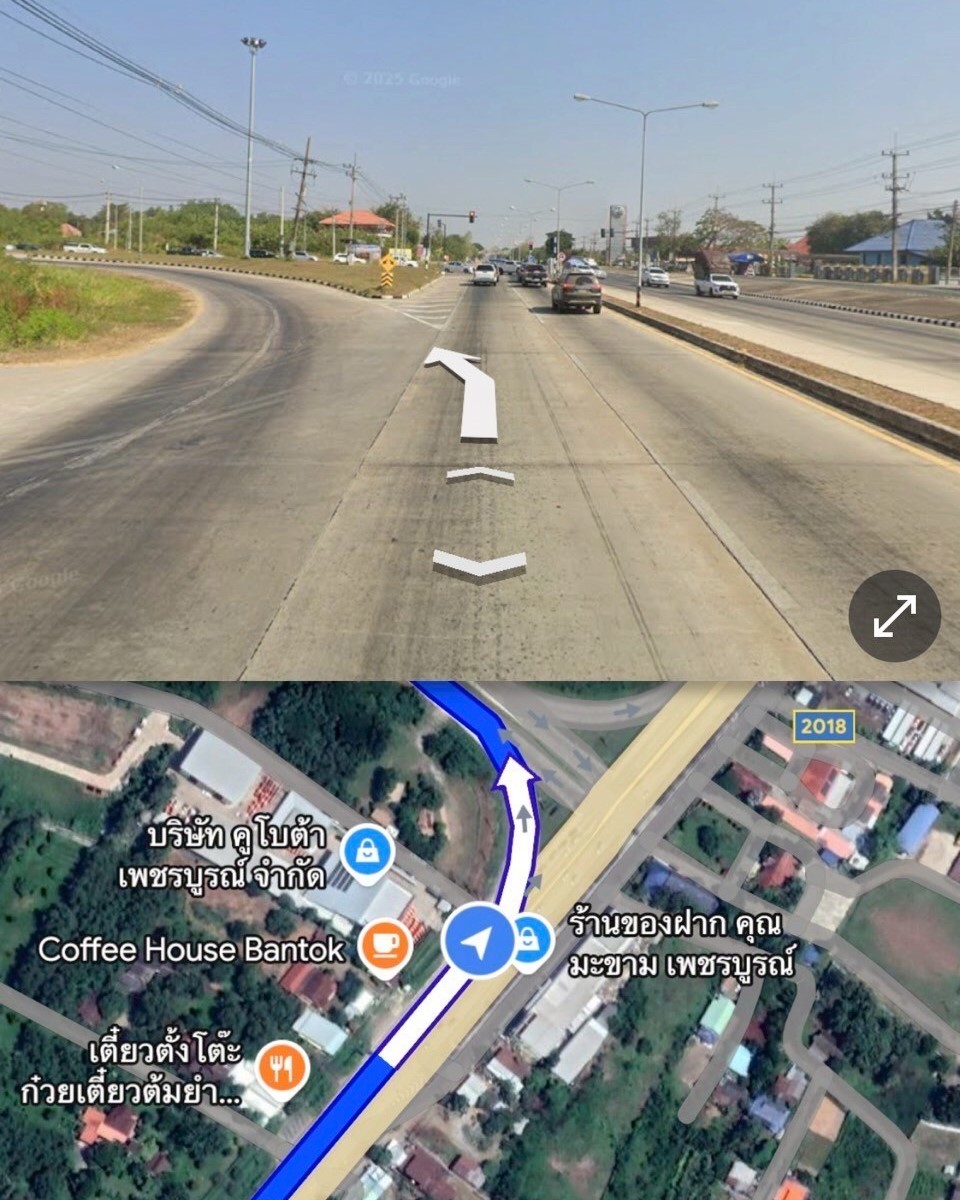View the เตี๋ยวตั้งโต๊ะ restaurant pin
The image size is (960, 1200).
tap(282, 1069)
